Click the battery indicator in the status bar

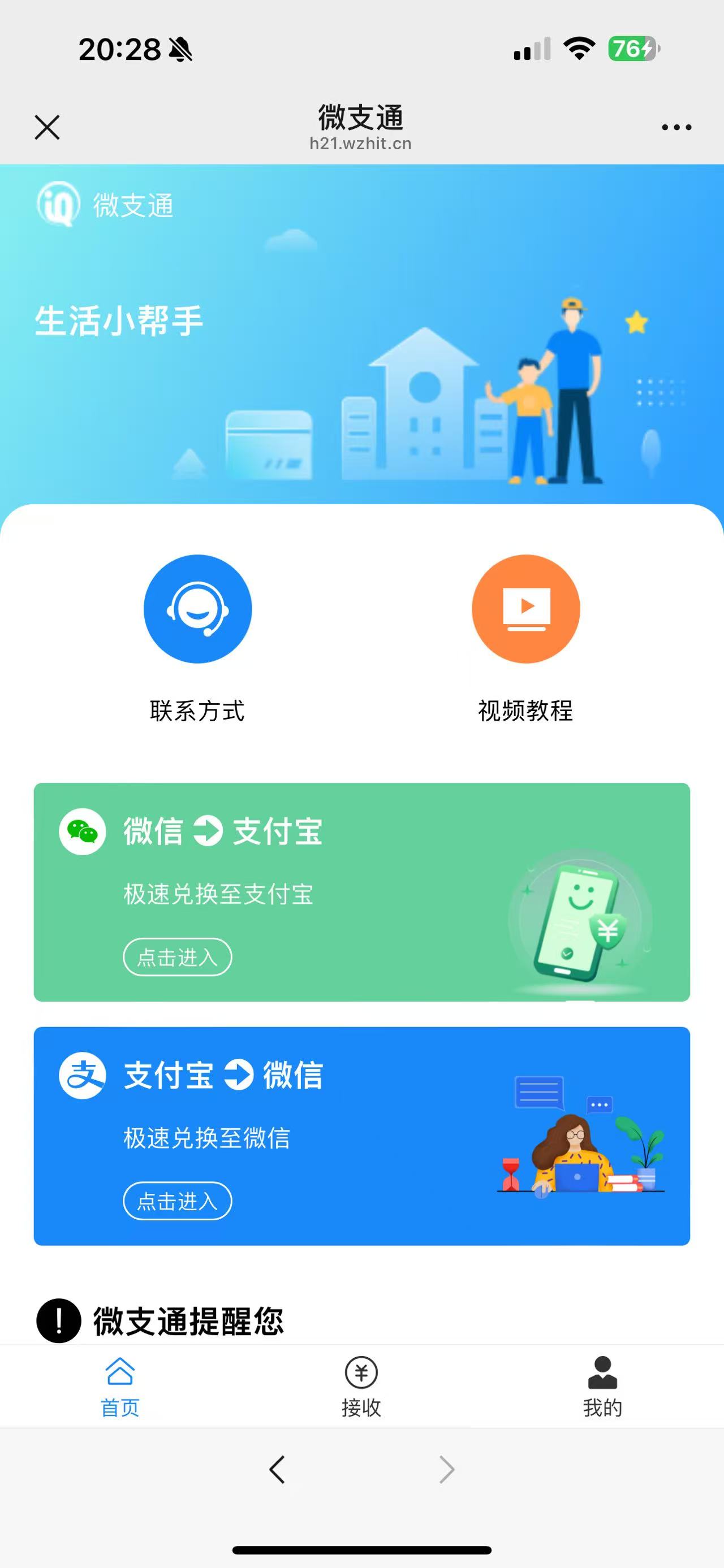coord(634,46)
